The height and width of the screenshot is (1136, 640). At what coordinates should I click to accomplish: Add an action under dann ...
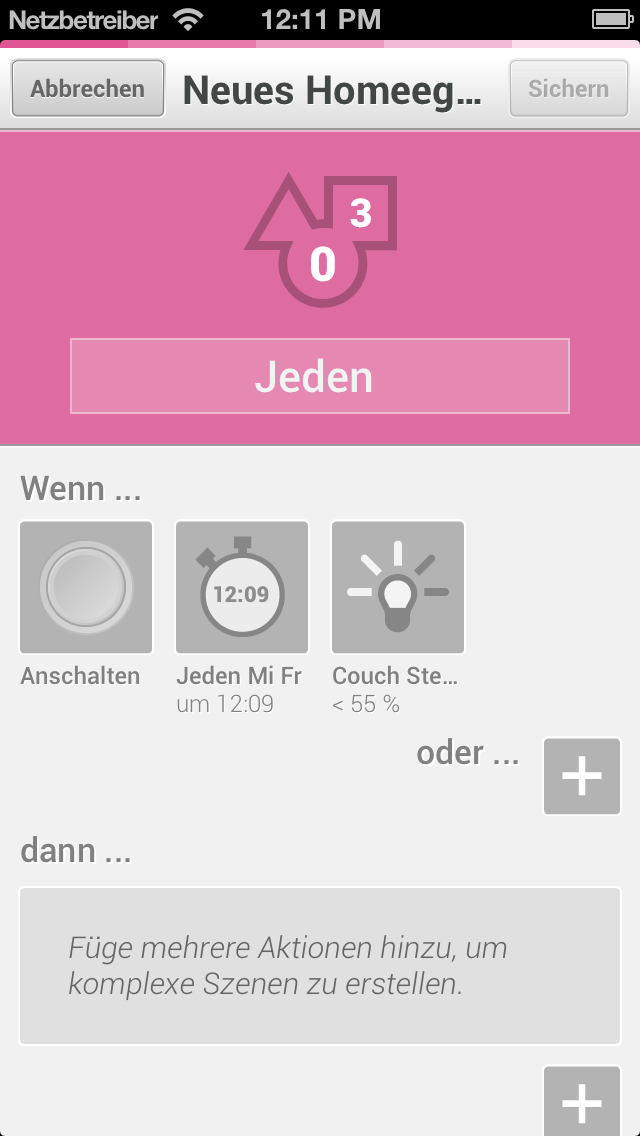582,1101
